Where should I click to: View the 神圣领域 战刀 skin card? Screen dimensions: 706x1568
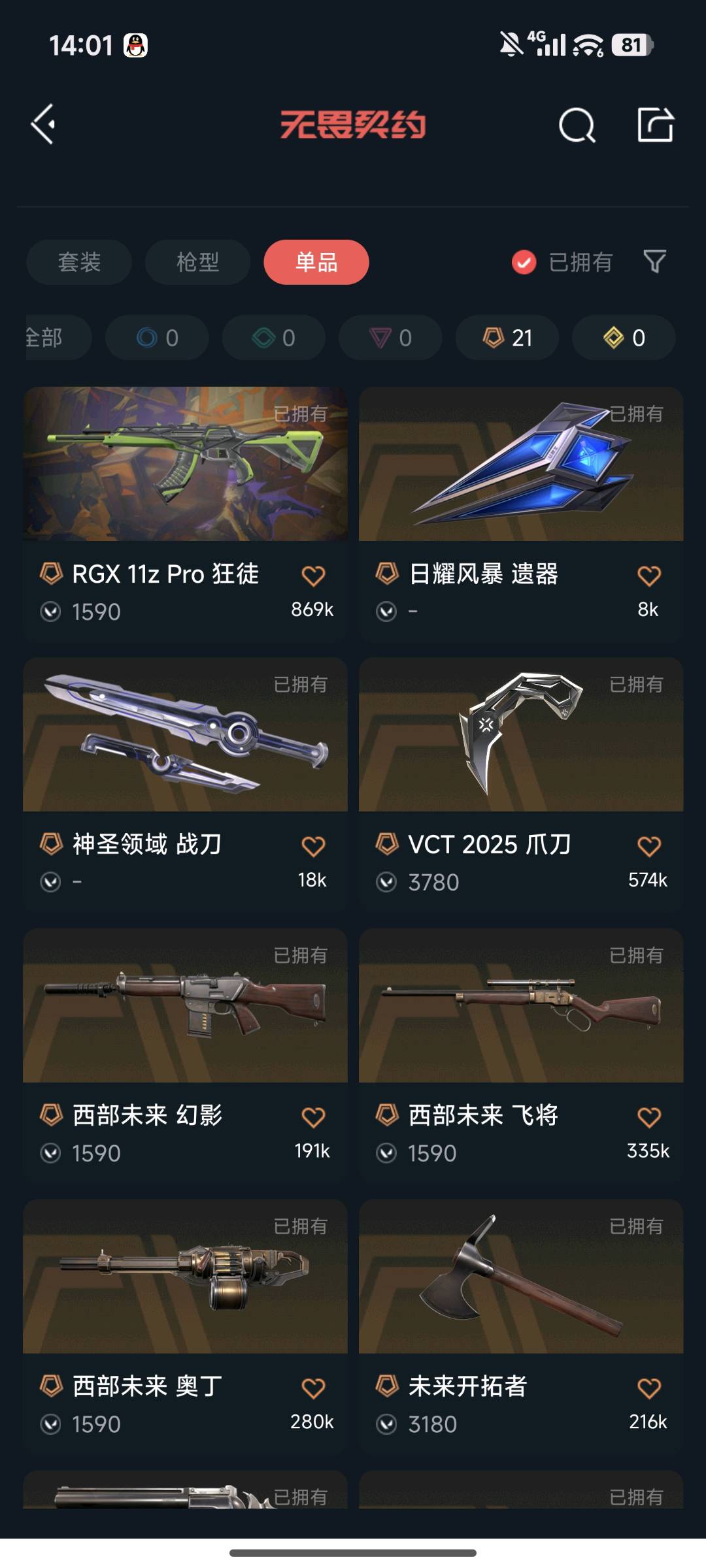pyautogui.click(x=185, y=734)
